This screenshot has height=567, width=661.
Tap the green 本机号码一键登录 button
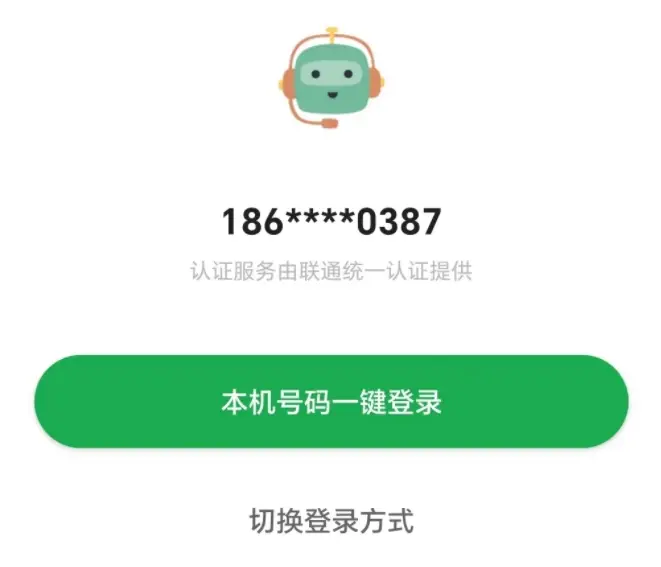(331, 402)
